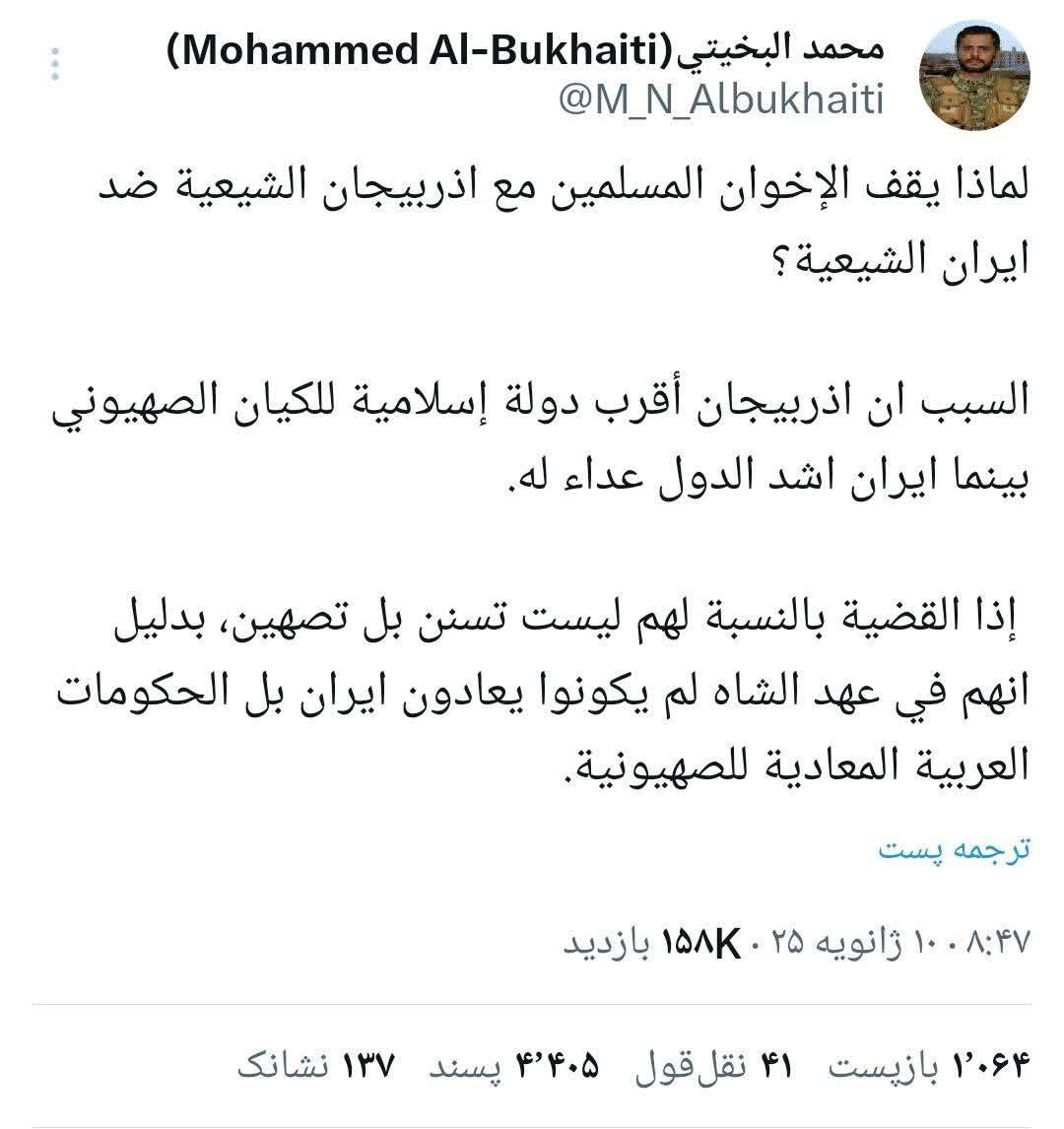This screenshot has height=1129, width=1064.
Task: Open the three-dot overflow menu of the post
Action: click(55, 64)
